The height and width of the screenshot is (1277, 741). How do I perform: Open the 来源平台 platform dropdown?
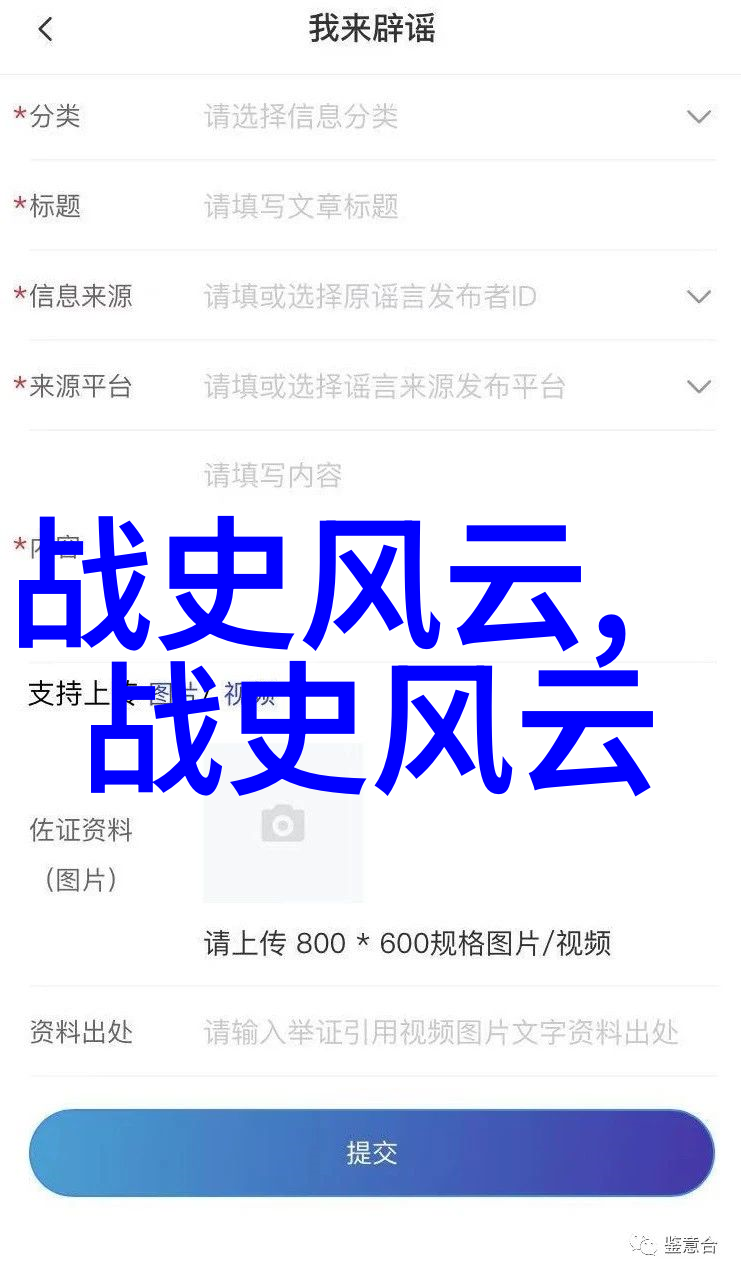pos(699,387)
